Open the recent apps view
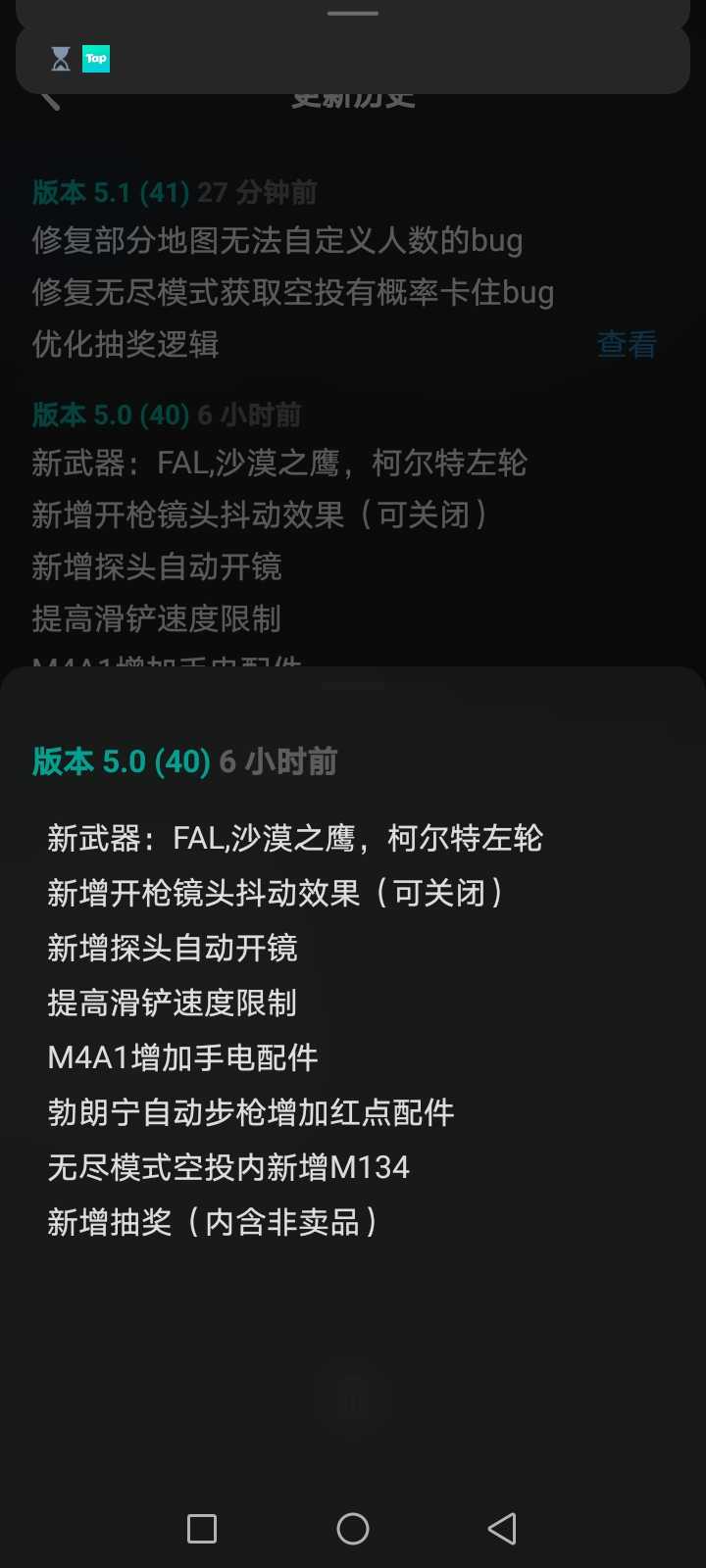 coord(202,1528)
